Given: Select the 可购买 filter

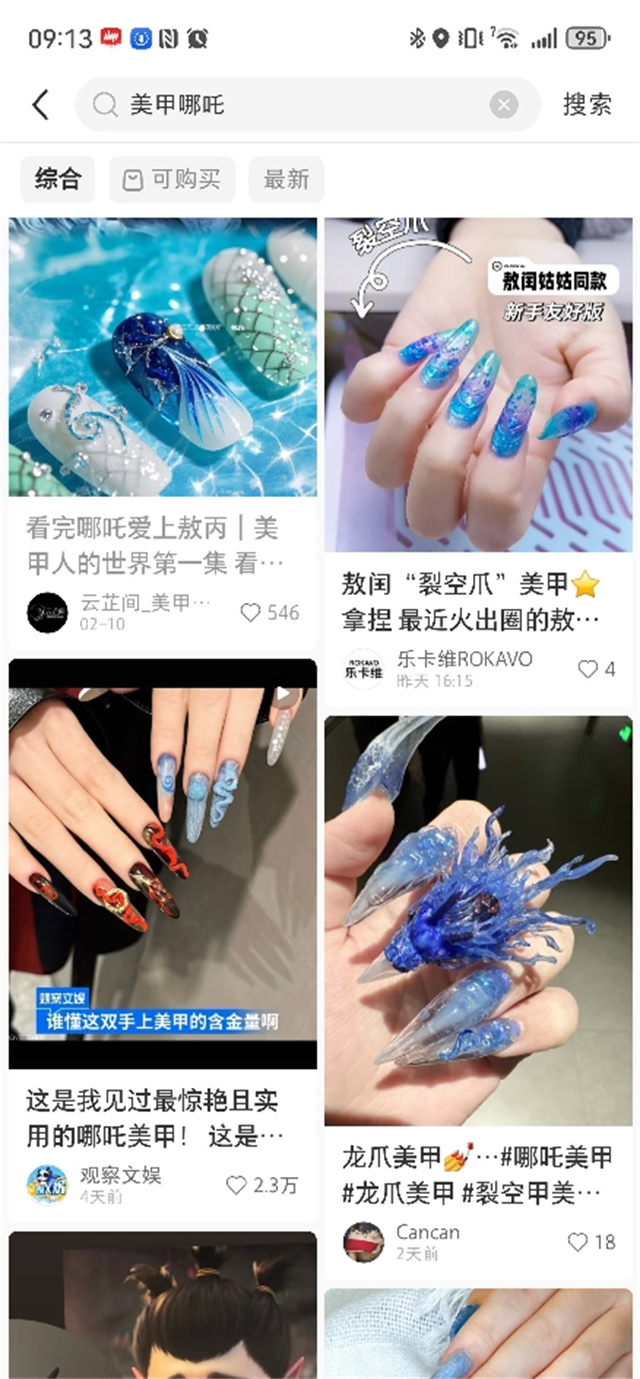Looking at the screenshot, I should click(x=172, y=180).
